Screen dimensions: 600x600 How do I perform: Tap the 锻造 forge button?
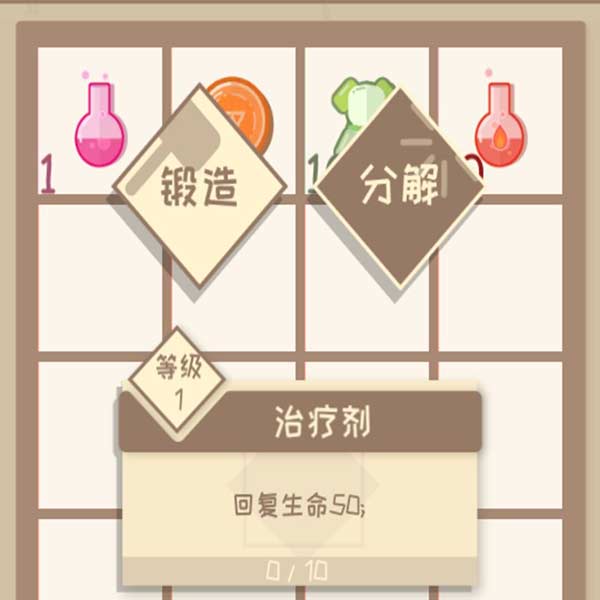point(198,186)
